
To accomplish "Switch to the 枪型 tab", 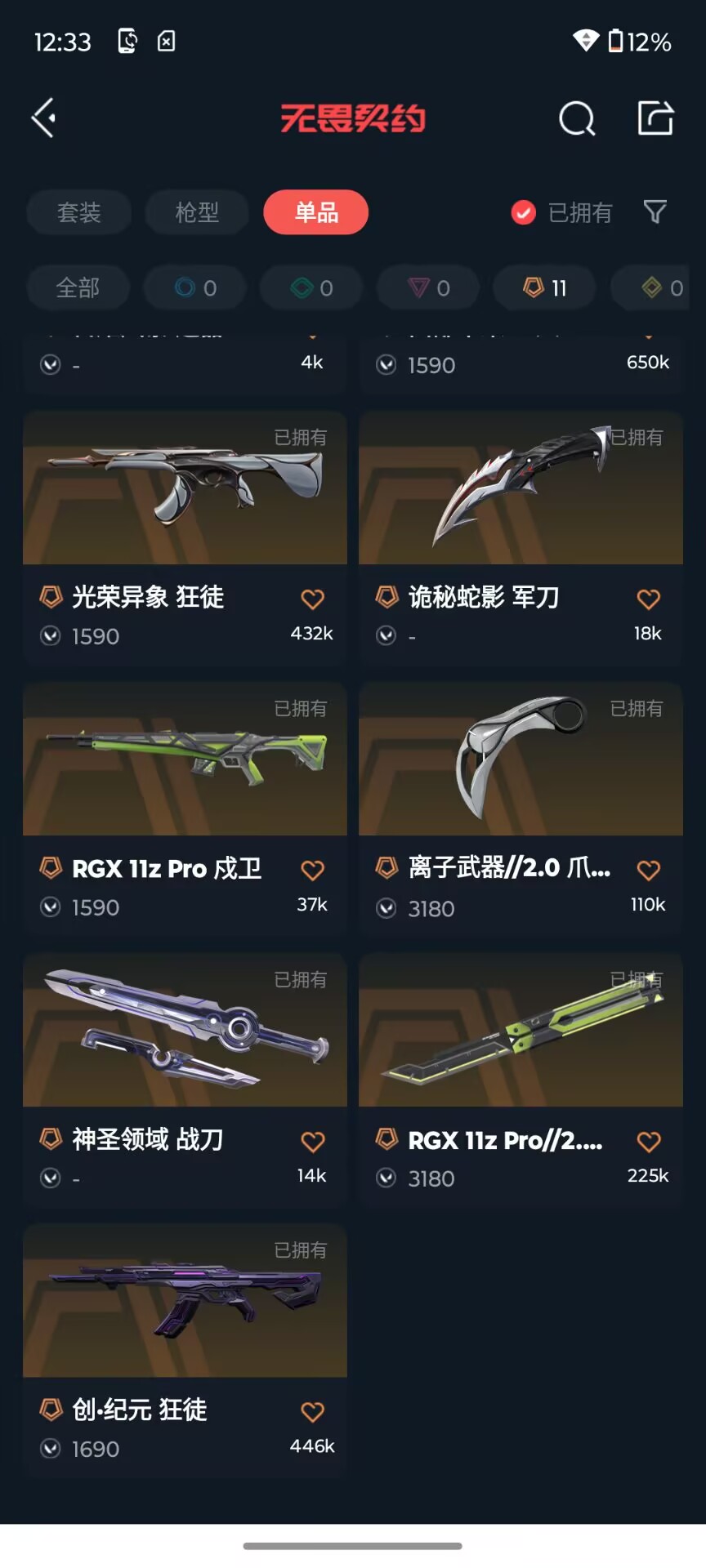I will click(197, 212).
